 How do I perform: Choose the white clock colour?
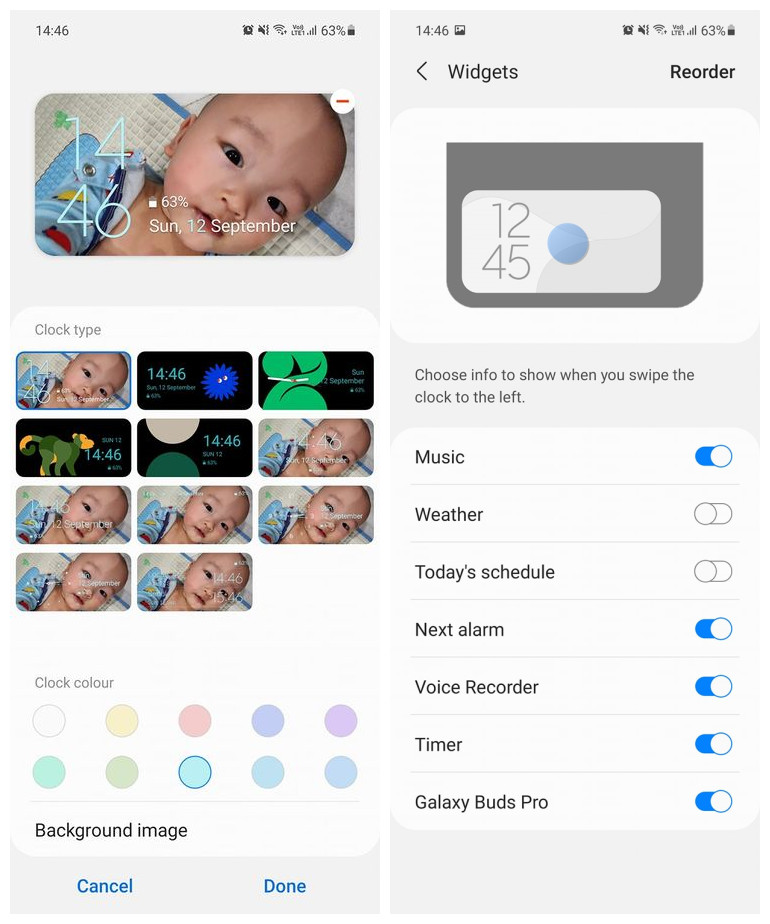(x=49, y=721)
